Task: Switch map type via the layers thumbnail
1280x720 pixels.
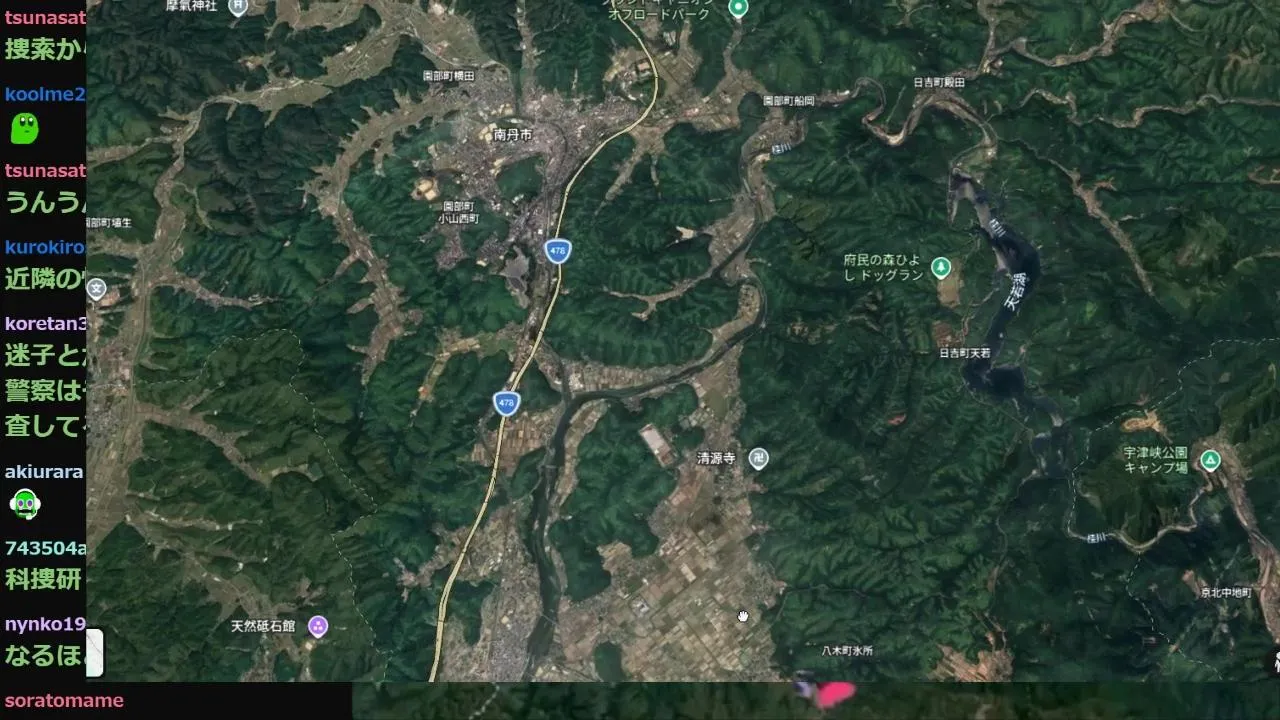Action: (96, 653)
